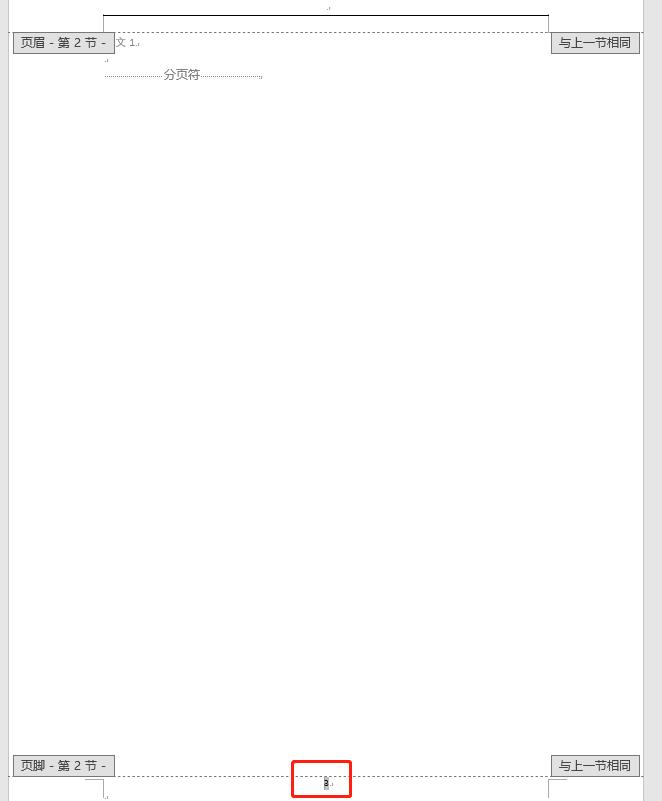The height and width of the screenshot is (801, 662).
Task: Click the page break marker line
Action: click(182, 75)
